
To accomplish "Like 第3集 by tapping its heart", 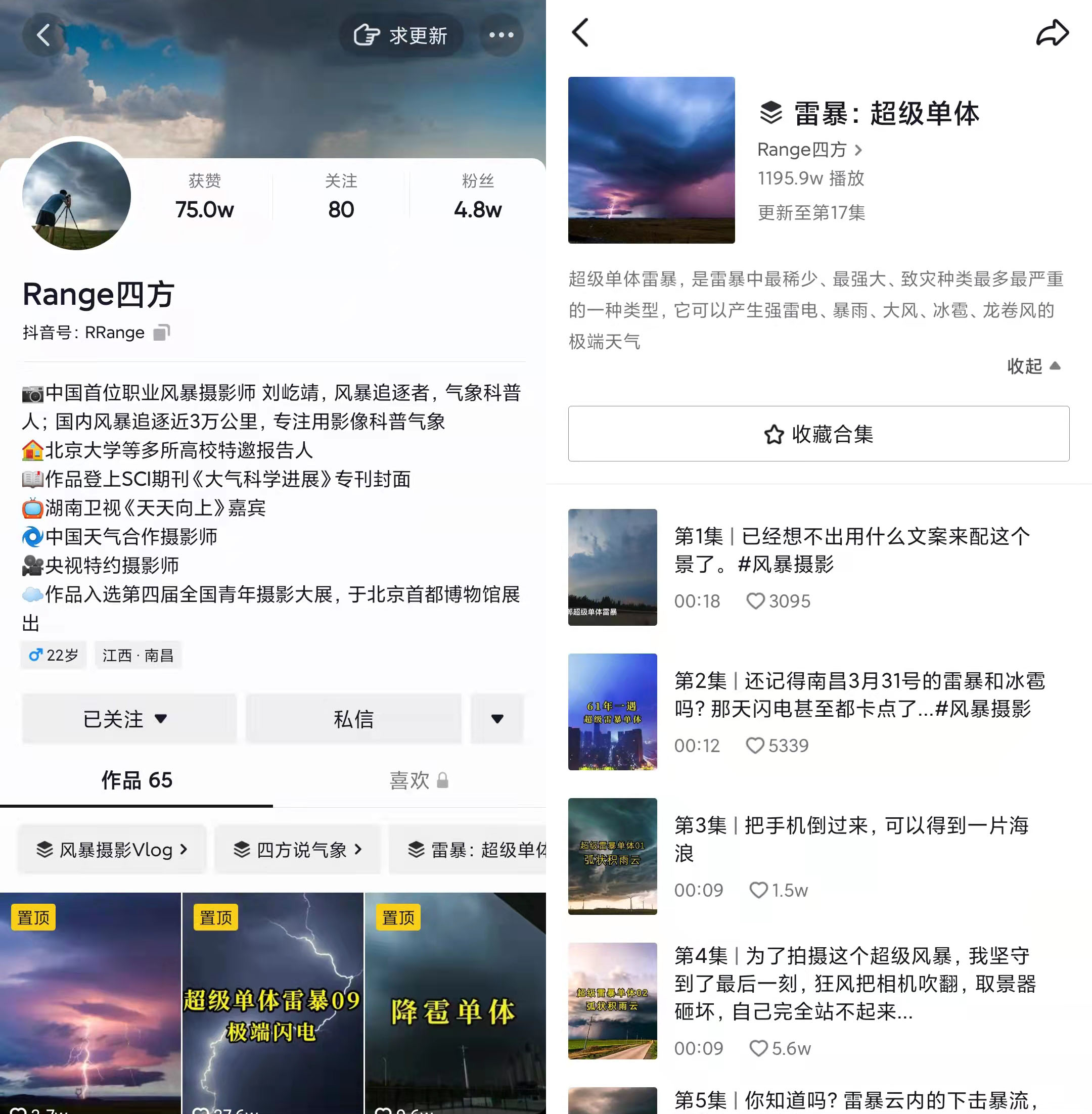I will pos(758,890).
